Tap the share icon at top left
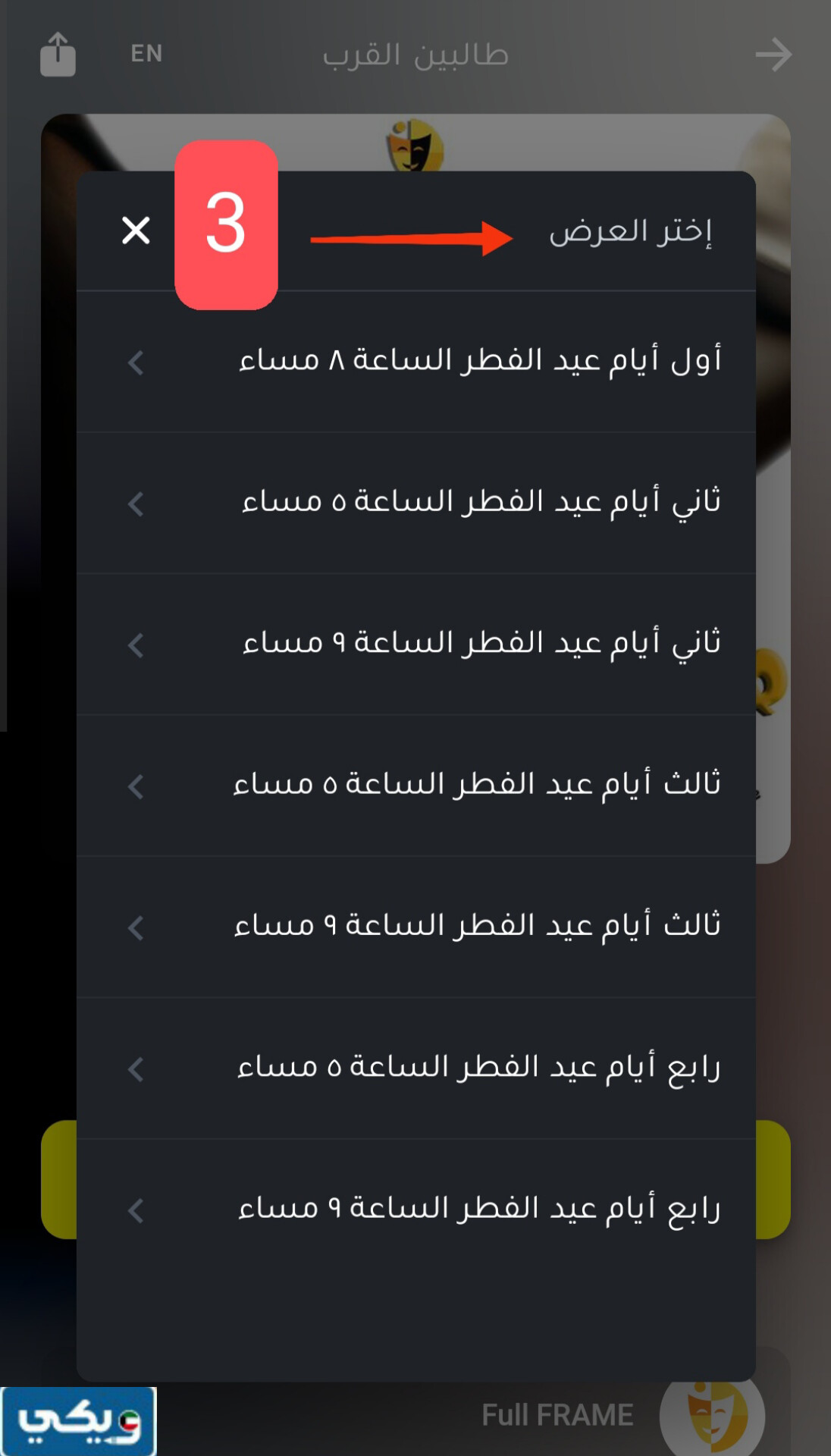This screenshot has height=1456, width=831. pyautogui.click(x=57, y=52)
